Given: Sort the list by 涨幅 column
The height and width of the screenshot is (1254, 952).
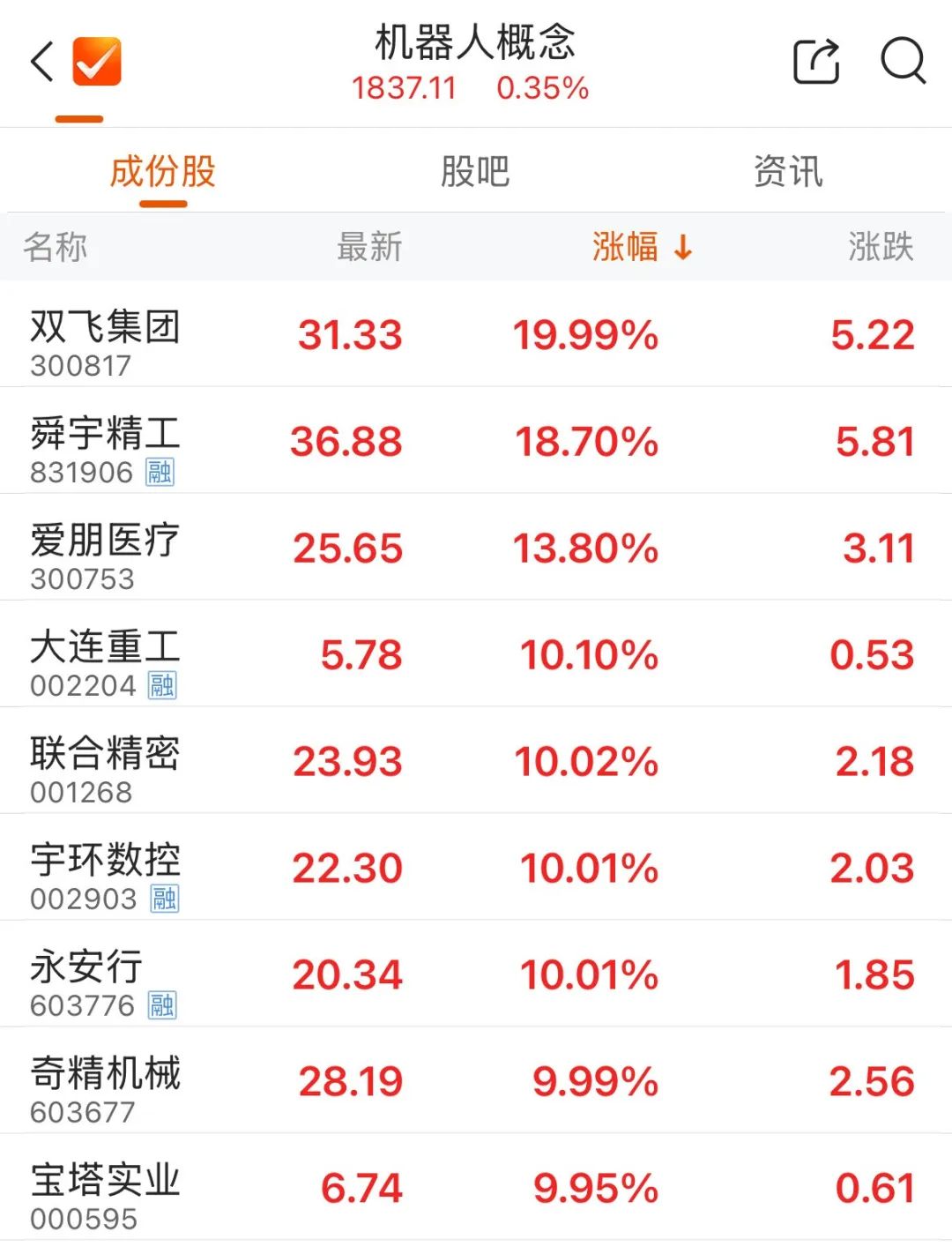Looking at the screenshot, I should tap(642, 247).
